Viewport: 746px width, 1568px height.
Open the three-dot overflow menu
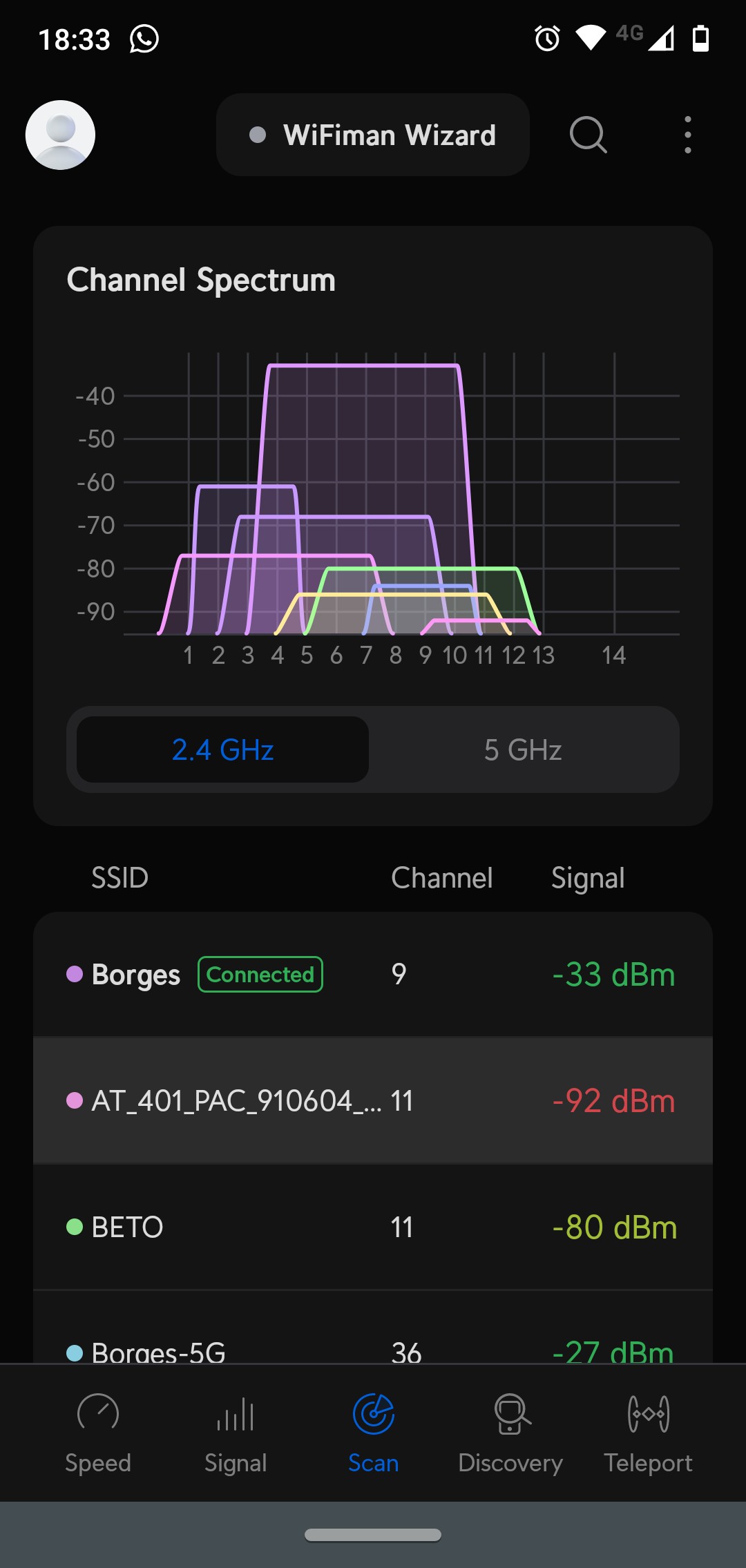(687, 135)
